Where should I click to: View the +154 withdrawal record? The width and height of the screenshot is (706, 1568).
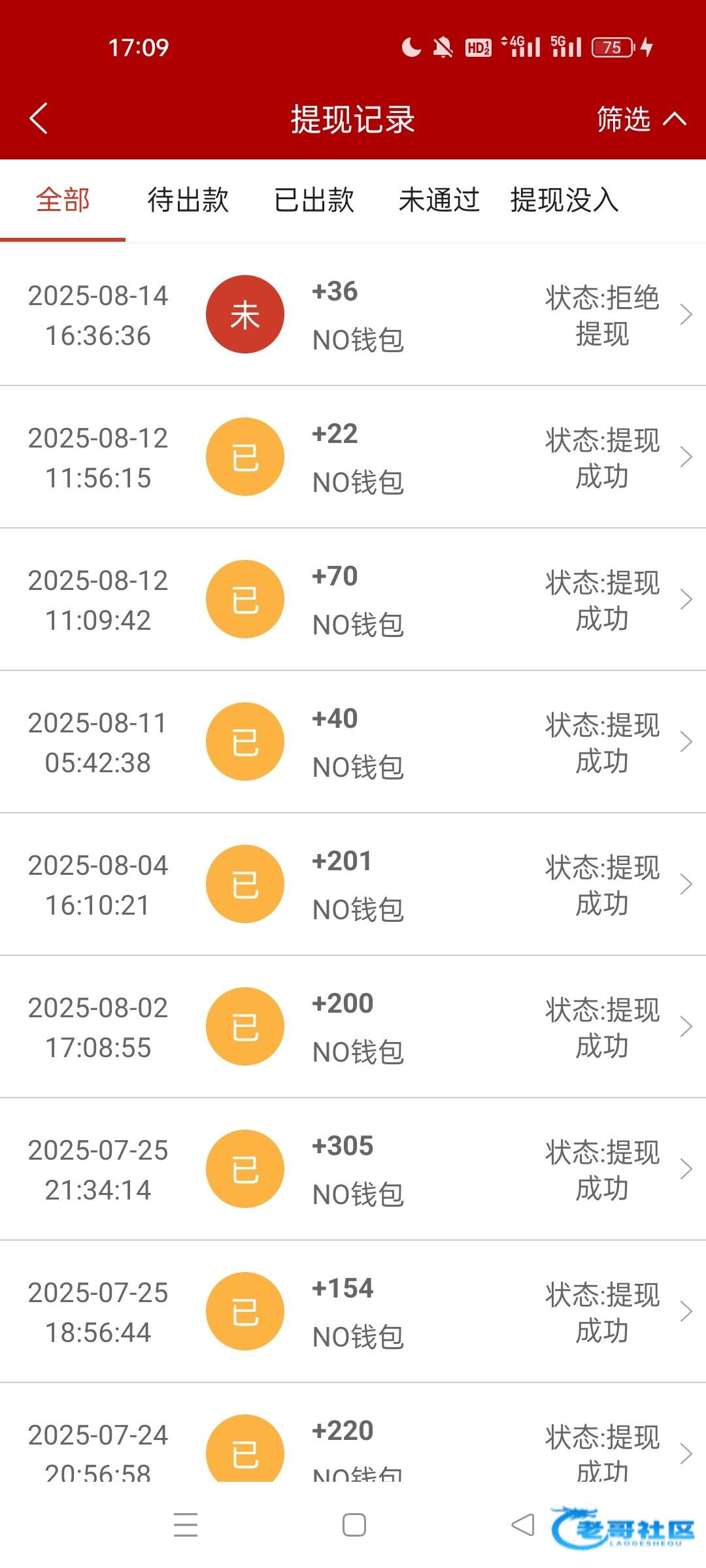coord(353,1312)
